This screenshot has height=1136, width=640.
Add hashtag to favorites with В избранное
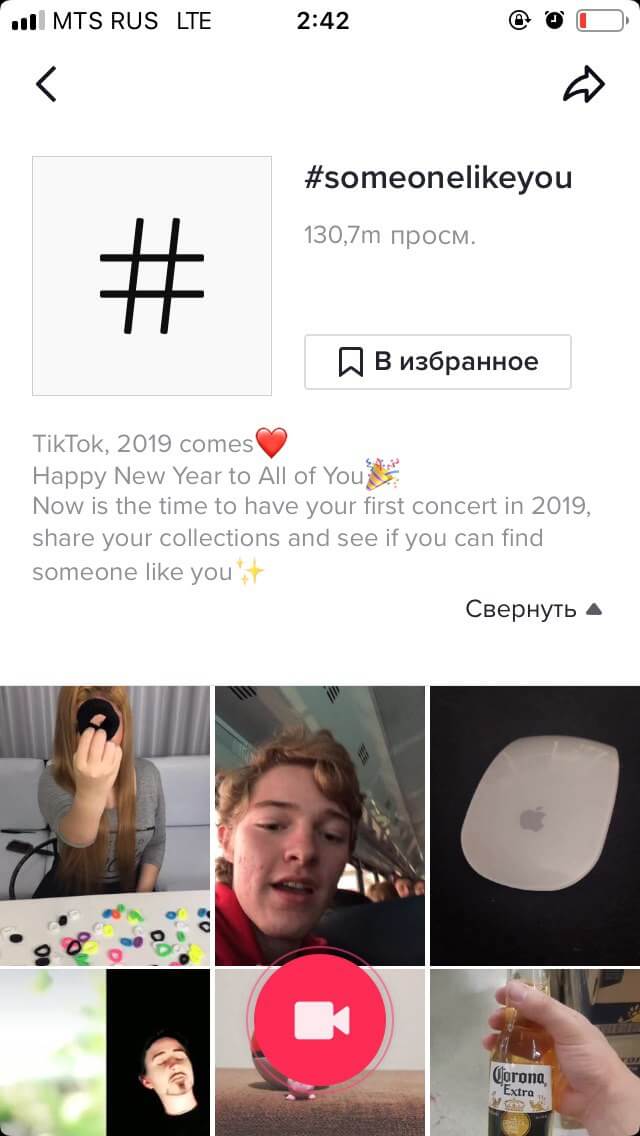[437, 362]
